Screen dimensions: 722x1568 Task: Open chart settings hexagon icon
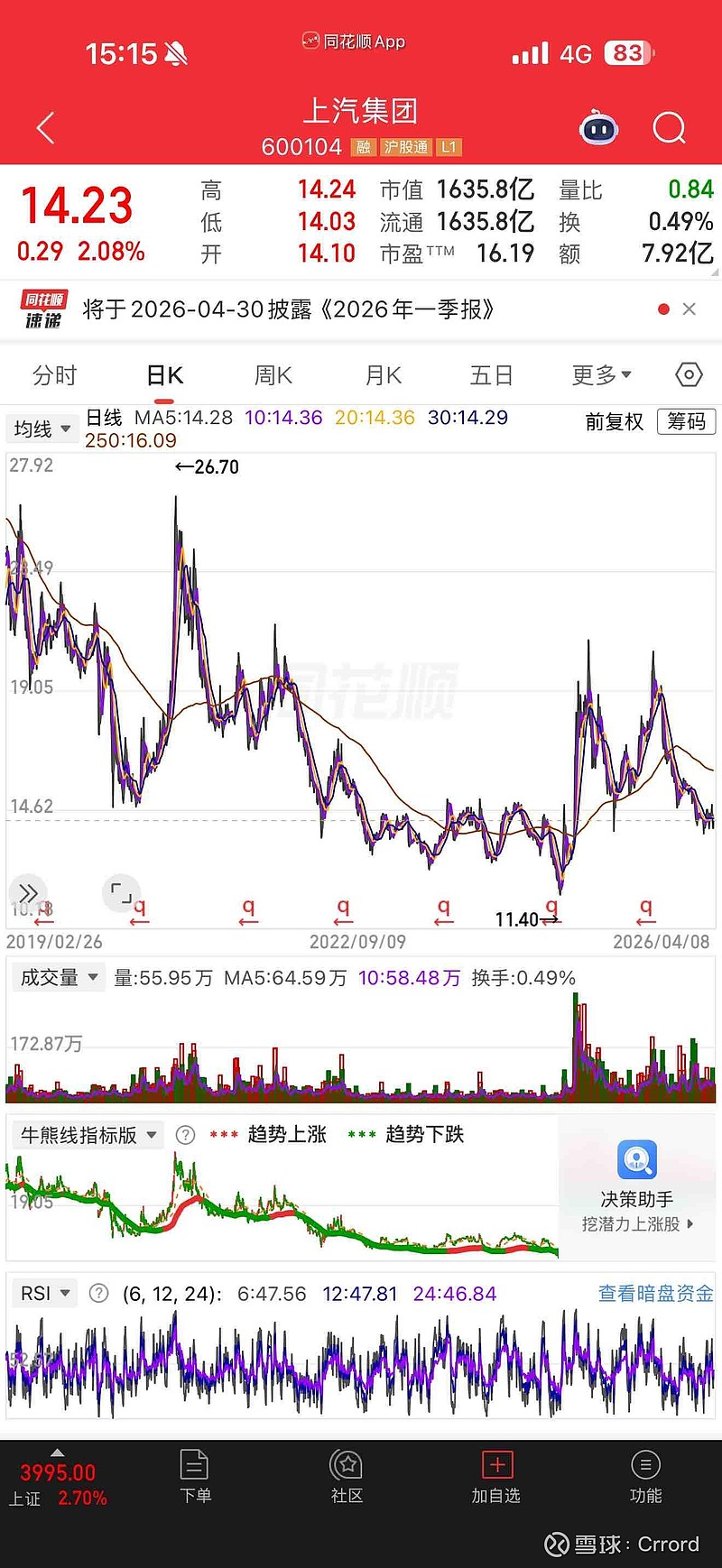pos(689,375)
